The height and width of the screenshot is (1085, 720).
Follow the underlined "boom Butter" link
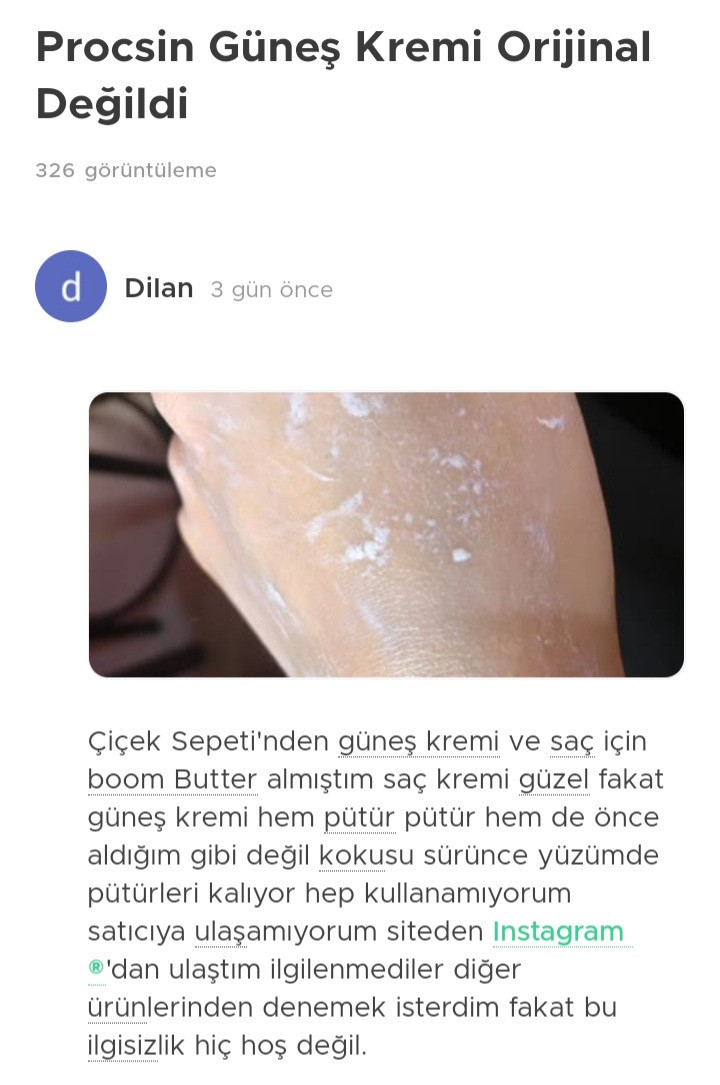172,780
